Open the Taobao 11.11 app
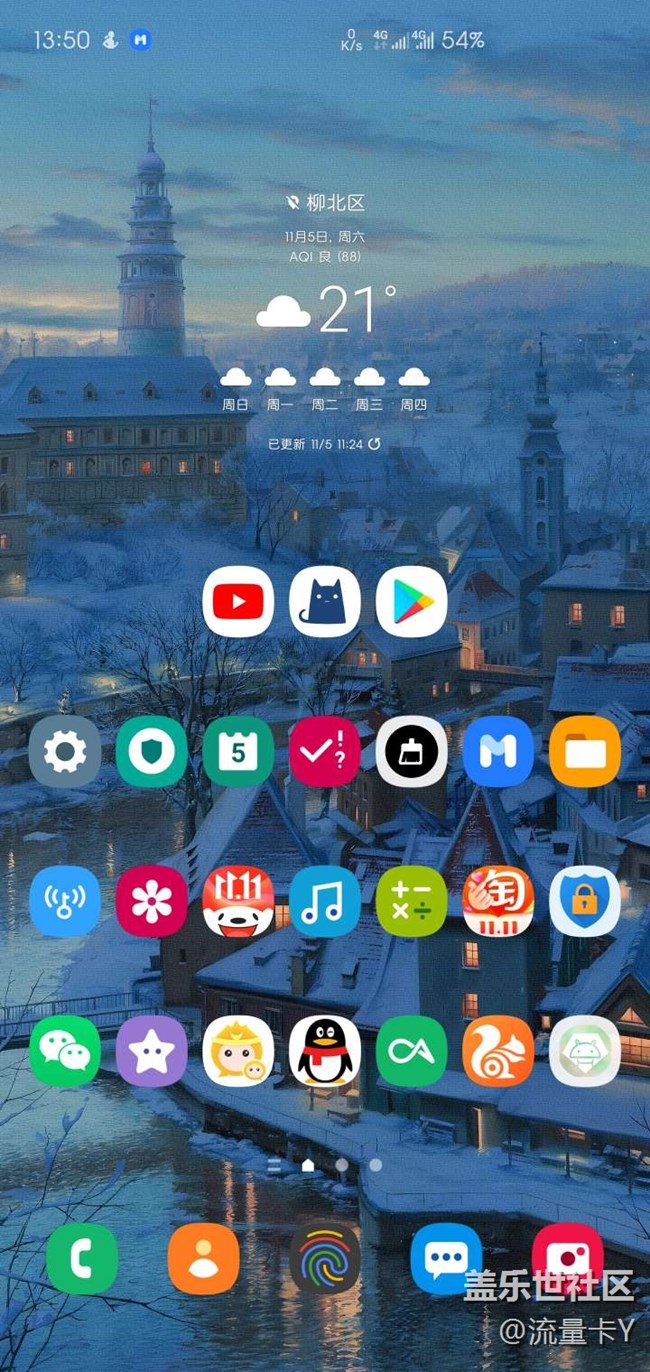The image size is (650, 1372). click(x=498, y=901)
